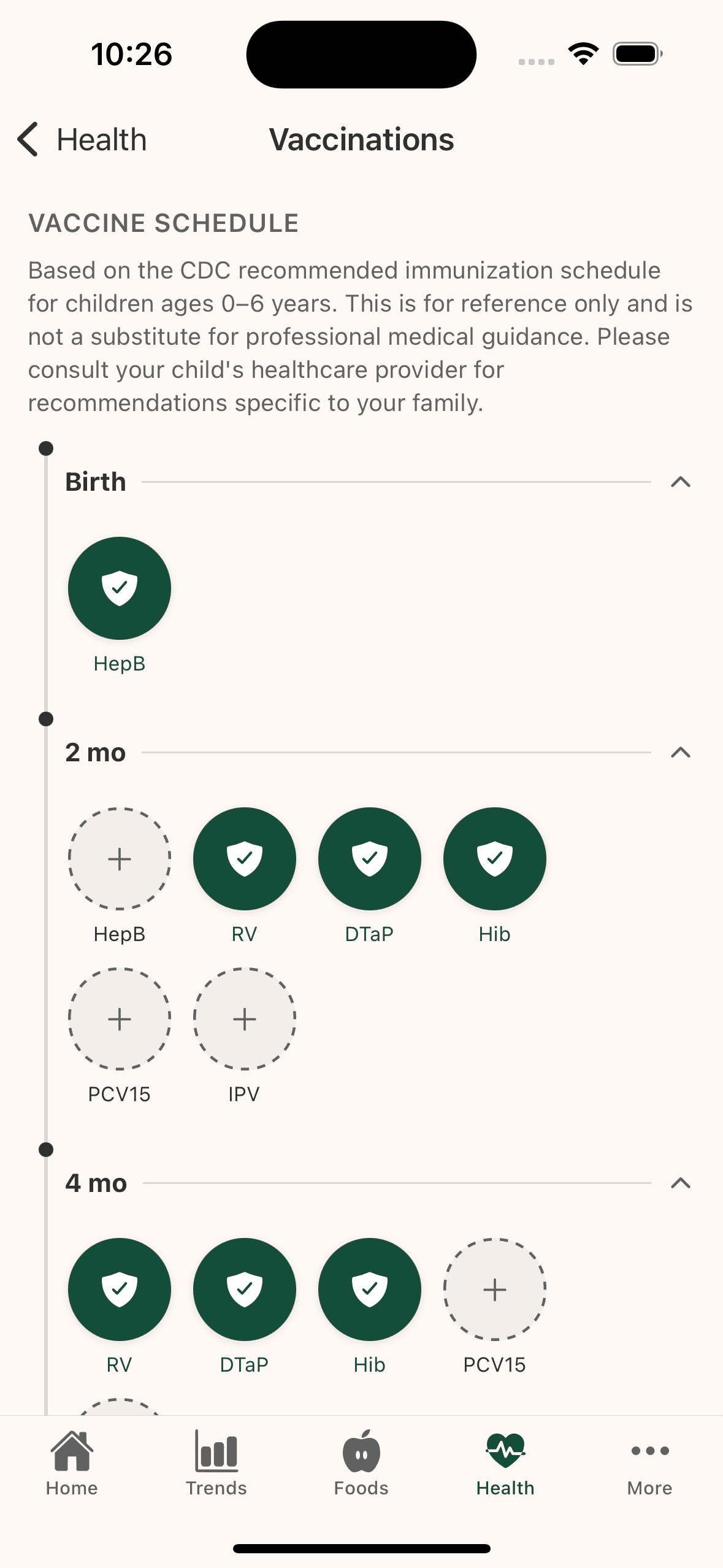Image resolution: width=723 pixels, height=1568 pixels.
Task: Tap the PCV15 plus circle under 4 mo
Action: (494, 1289)
